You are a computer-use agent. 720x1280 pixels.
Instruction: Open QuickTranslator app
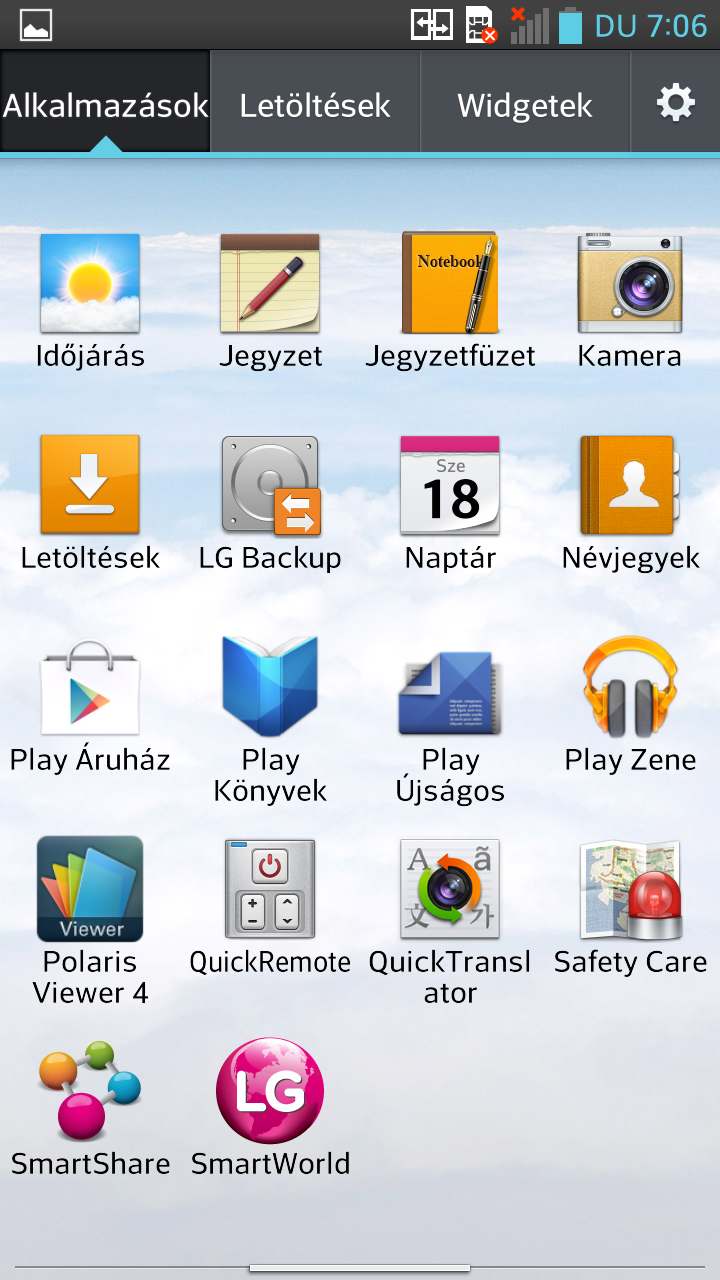[x=450, y=890]
